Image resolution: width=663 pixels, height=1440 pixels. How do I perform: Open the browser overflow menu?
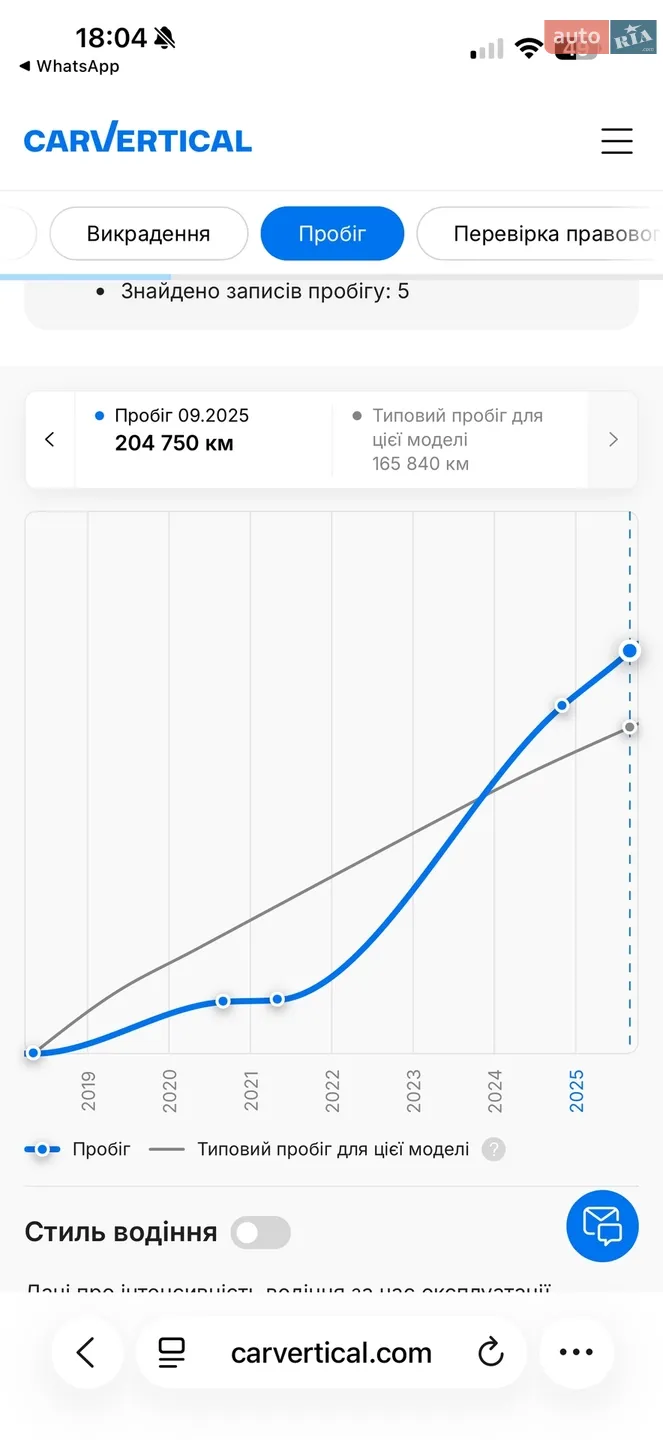pyautogui.click(x=576, y=1353)
